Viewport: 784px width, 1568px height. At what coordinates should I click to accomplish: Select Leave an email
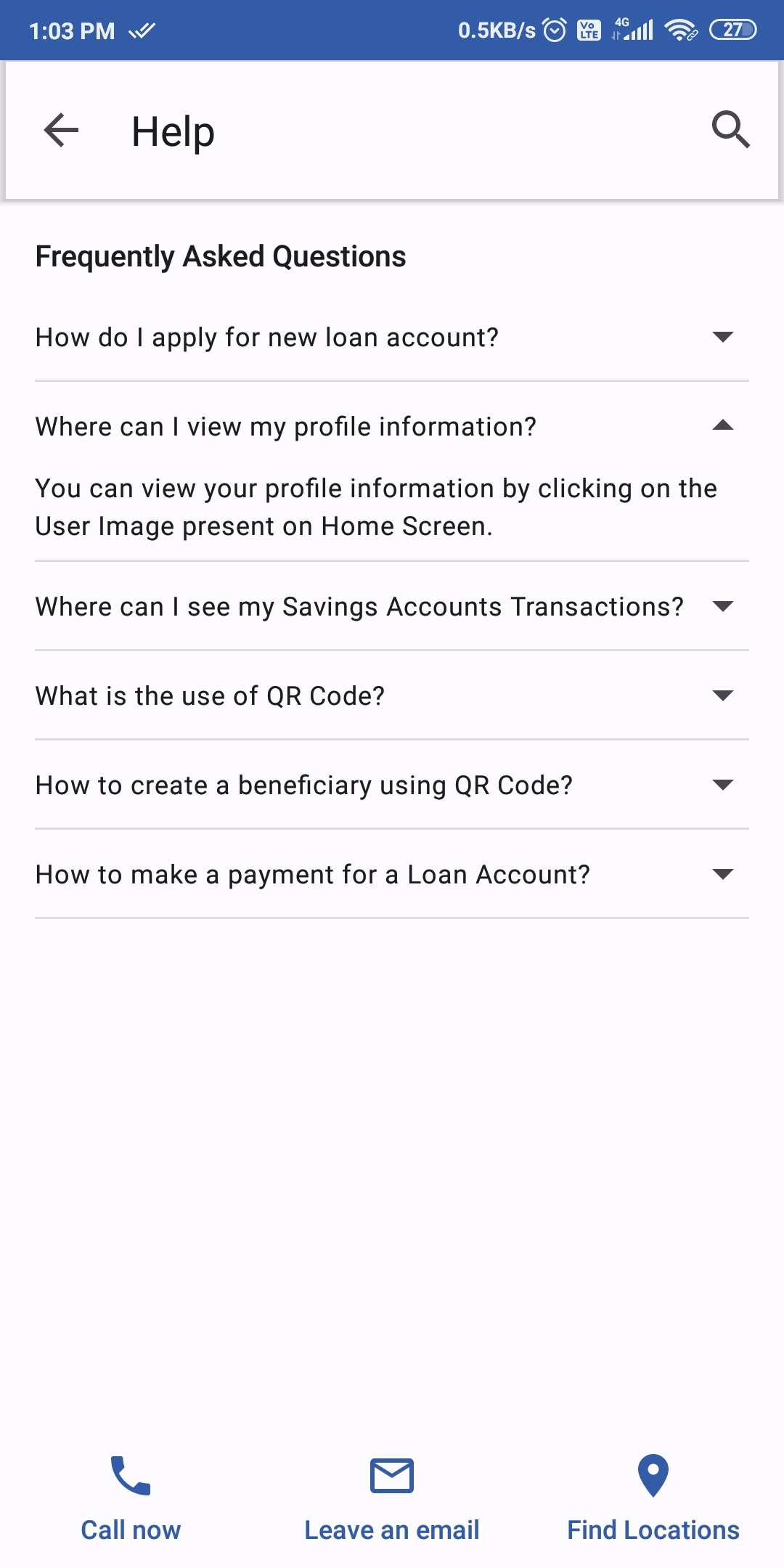tap(391, 1530)
